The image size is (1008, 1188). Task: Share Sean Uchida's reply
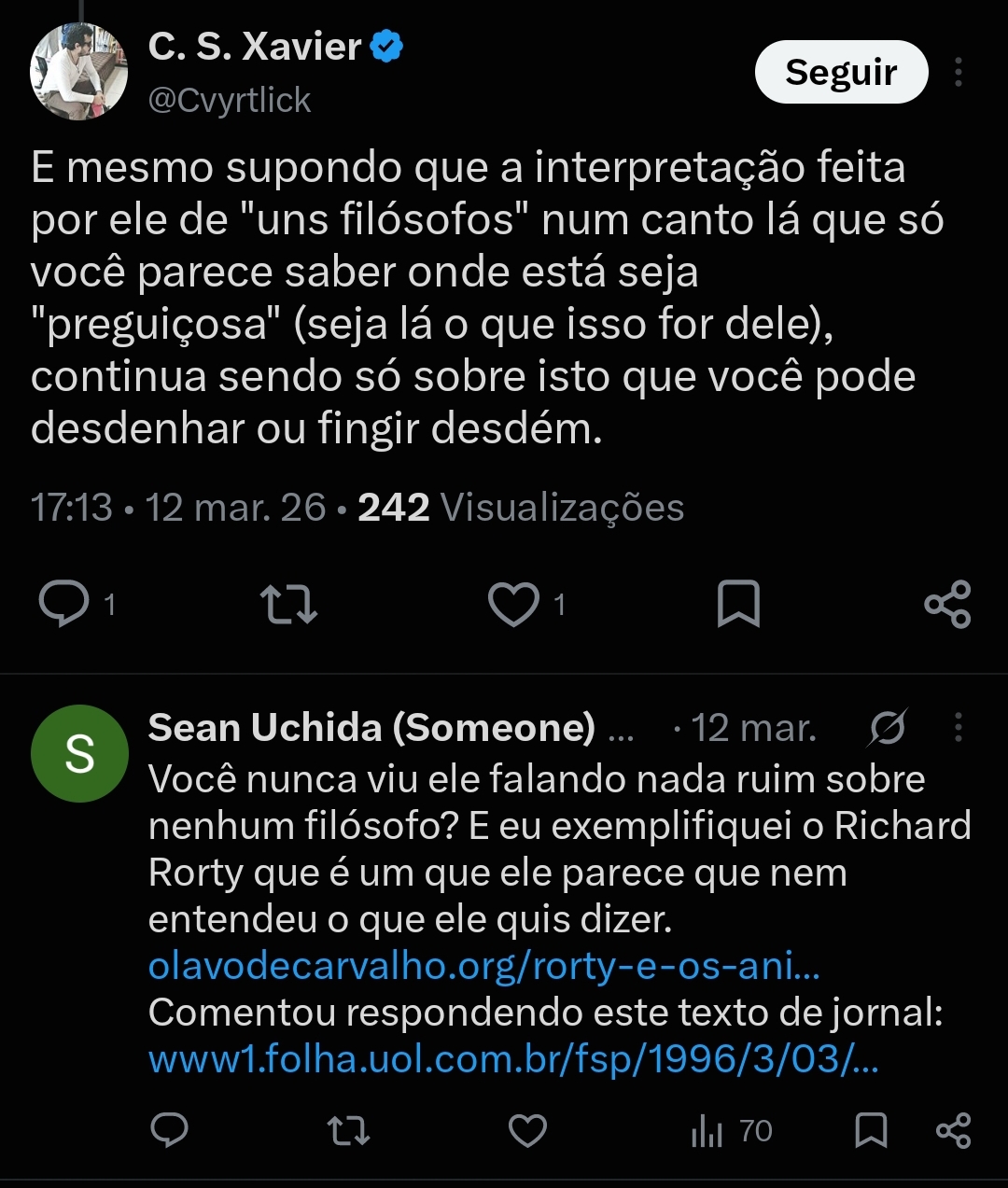coord(953,1130)
